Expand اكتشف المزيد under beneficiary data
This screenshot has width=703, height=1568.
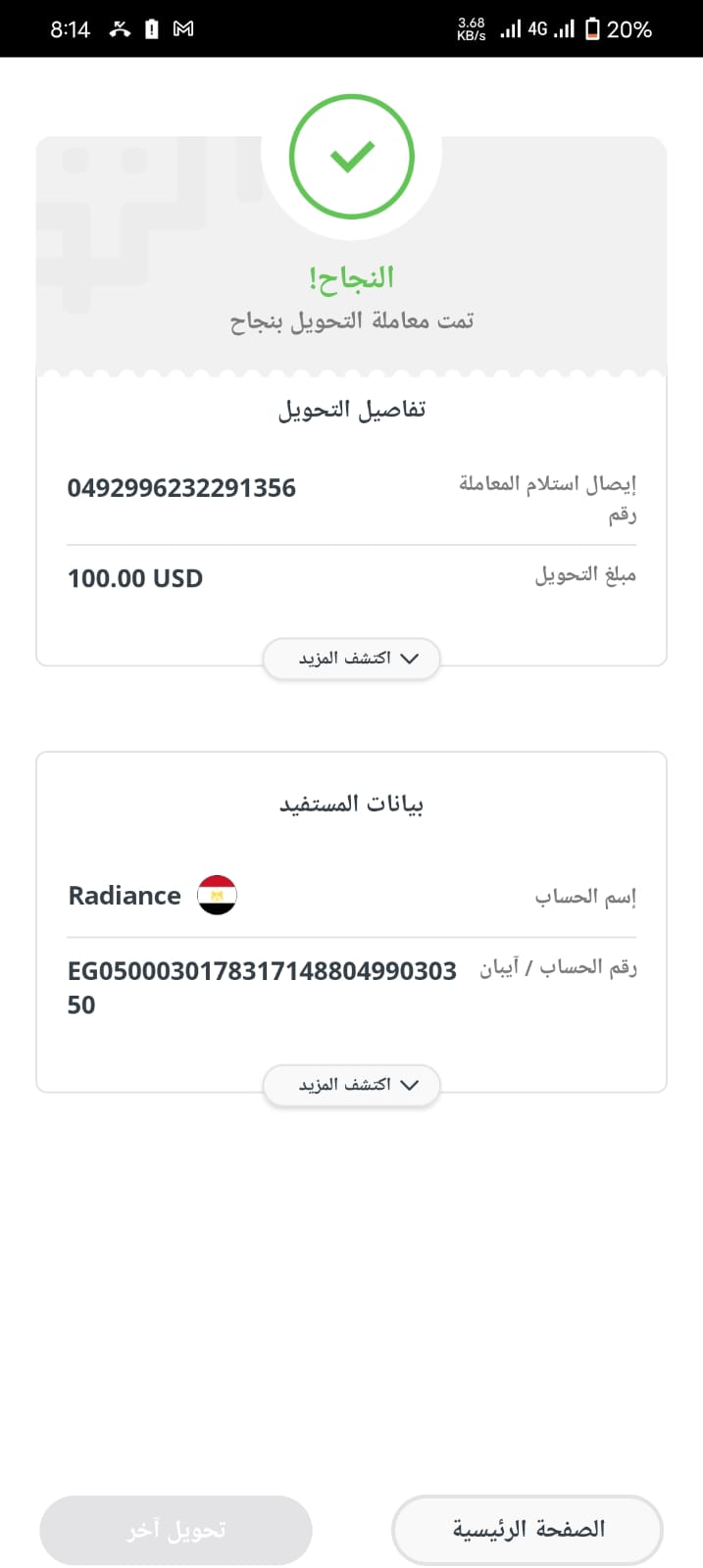pos(351,1085)
